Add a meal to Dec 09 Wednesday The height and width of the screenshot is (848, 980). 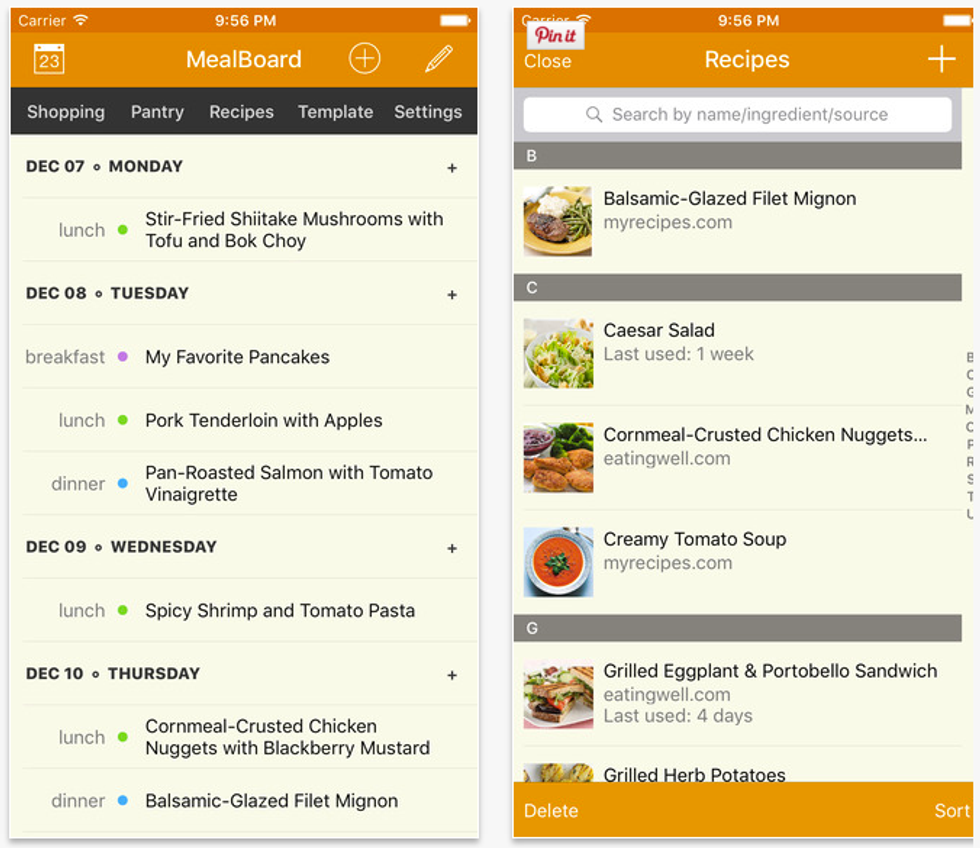(452, 548)
